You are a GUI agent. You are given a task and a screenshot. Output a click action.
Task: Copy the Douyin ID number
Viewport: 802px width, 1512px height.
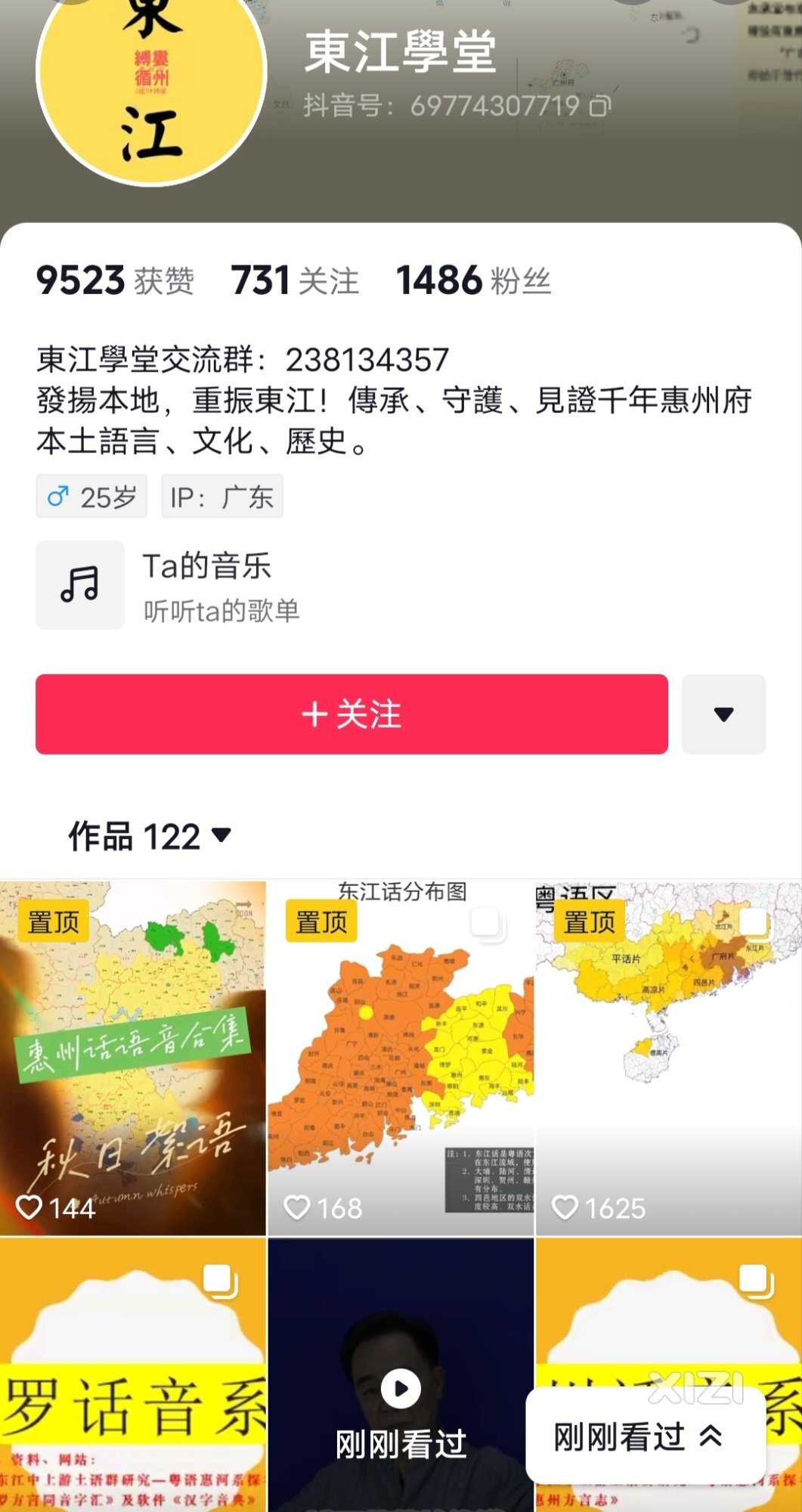pyautogui.click(x=600, y=106)
